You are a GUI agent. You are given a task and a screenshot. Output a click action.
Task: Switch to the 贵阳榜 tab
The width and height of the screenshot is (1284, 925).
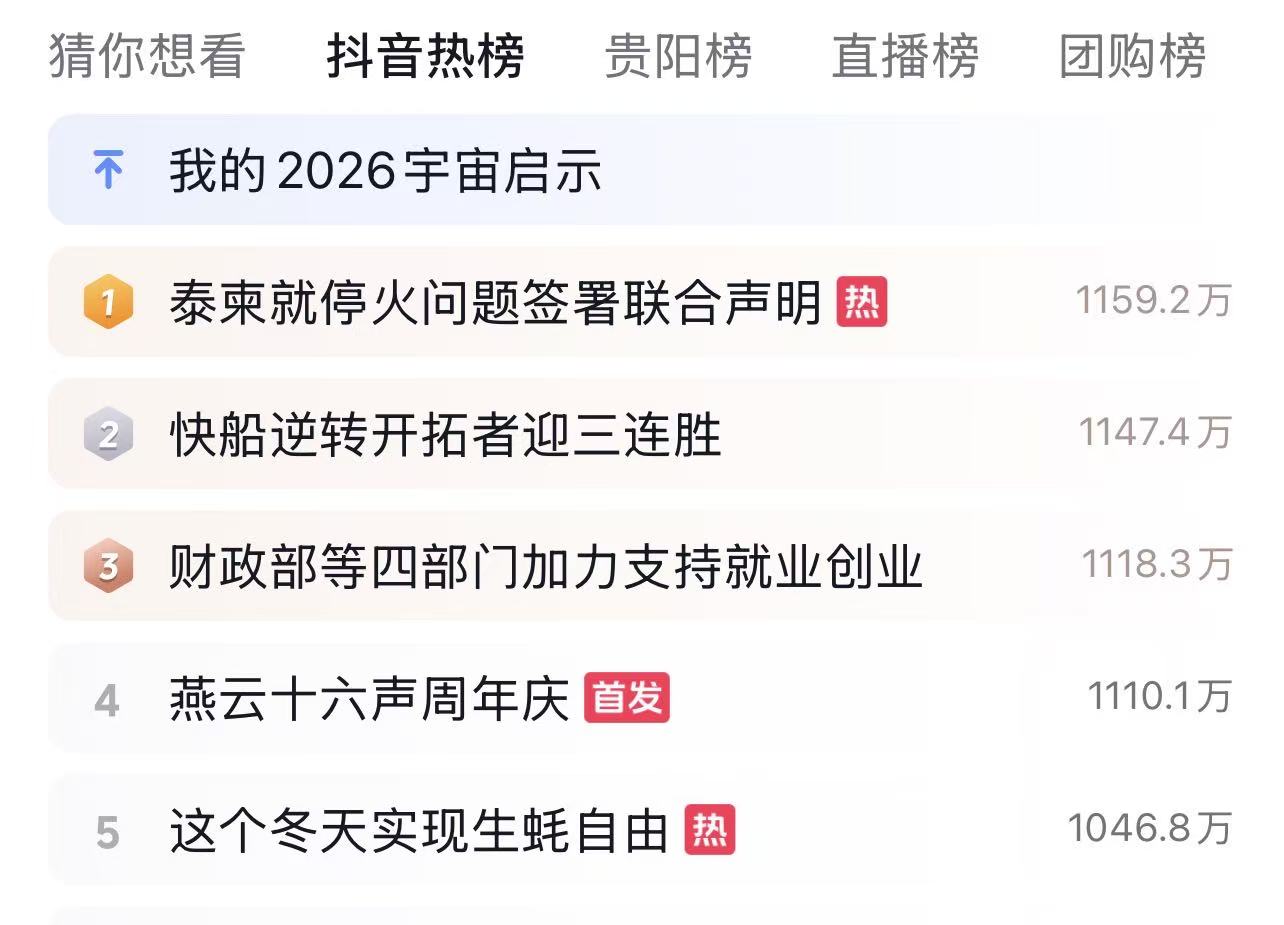pyautogui.click(x=678, y=56)
